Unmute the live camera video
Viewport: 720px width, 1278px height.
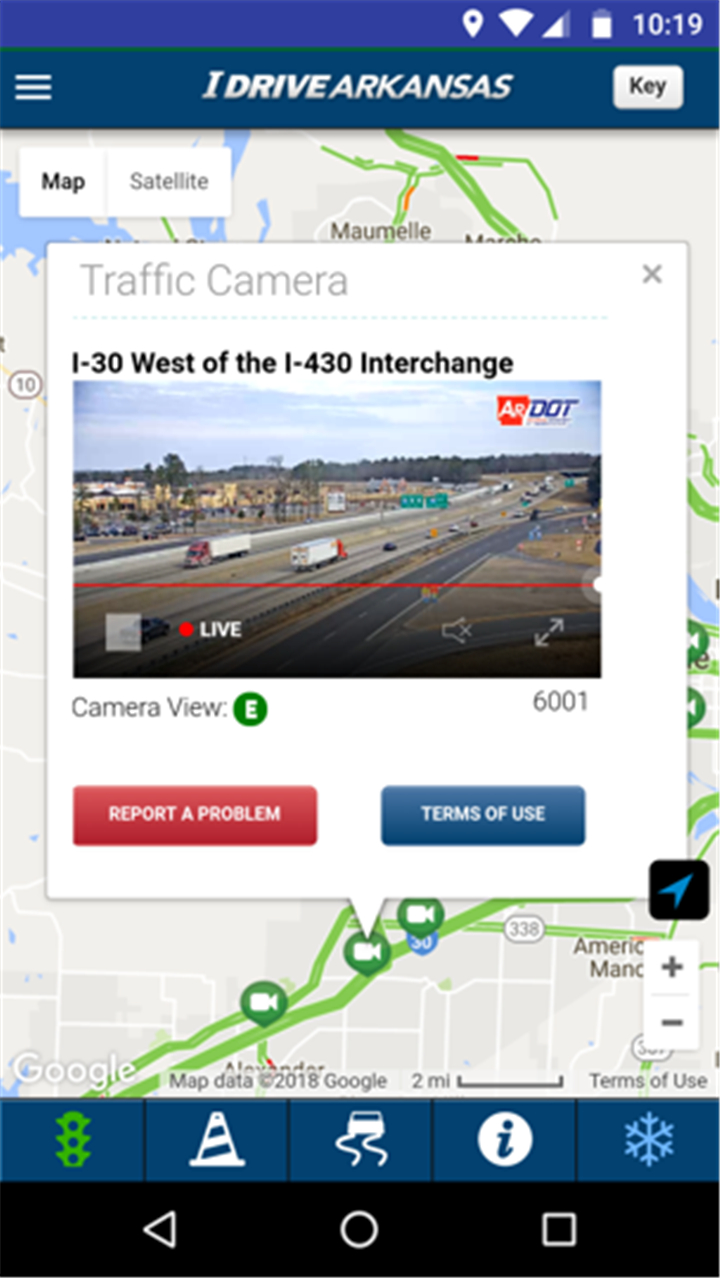[x=457, y=631]
